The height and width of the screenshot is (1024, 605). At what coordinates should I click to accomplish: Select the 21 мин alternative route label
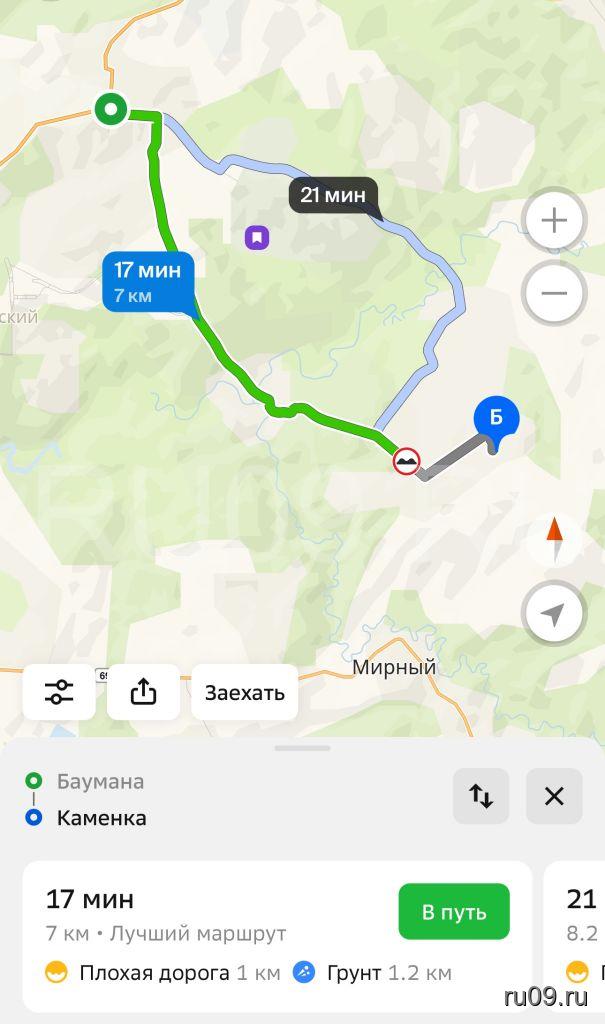pos(333,194)
